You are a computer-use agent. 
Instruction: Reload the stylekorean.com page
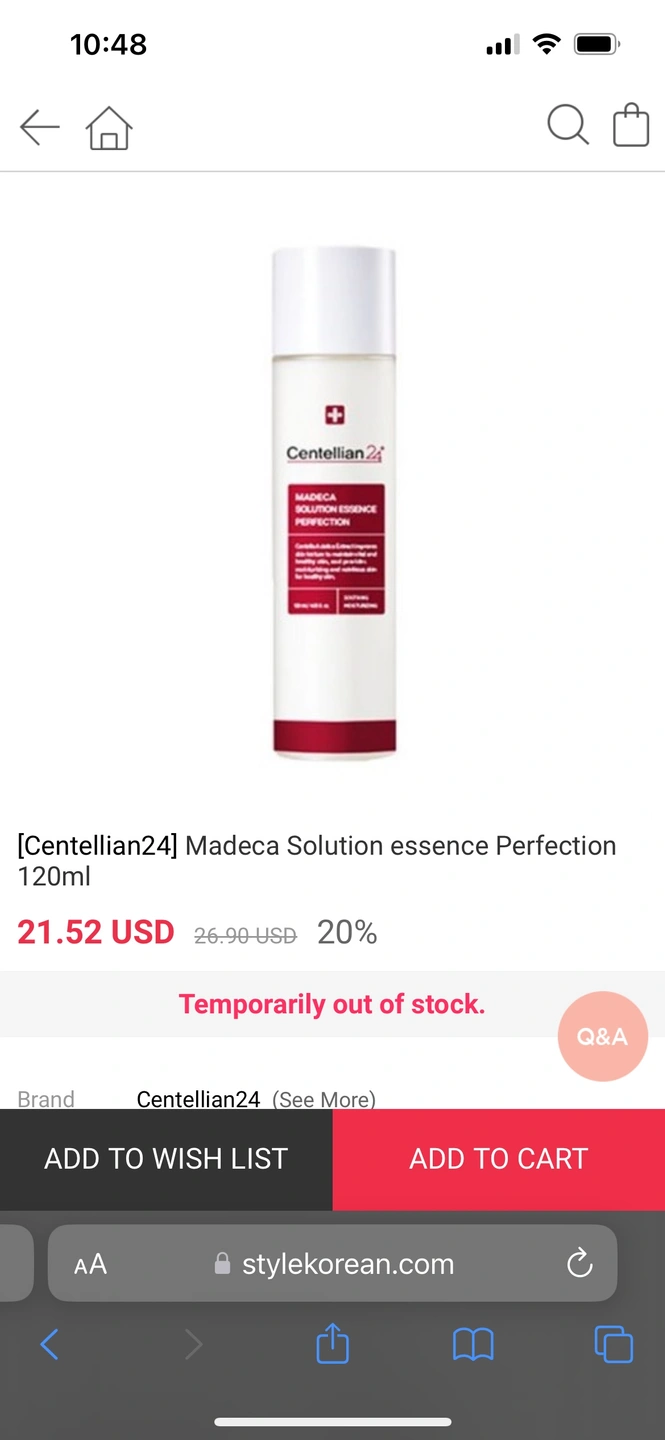point(580,1264)
